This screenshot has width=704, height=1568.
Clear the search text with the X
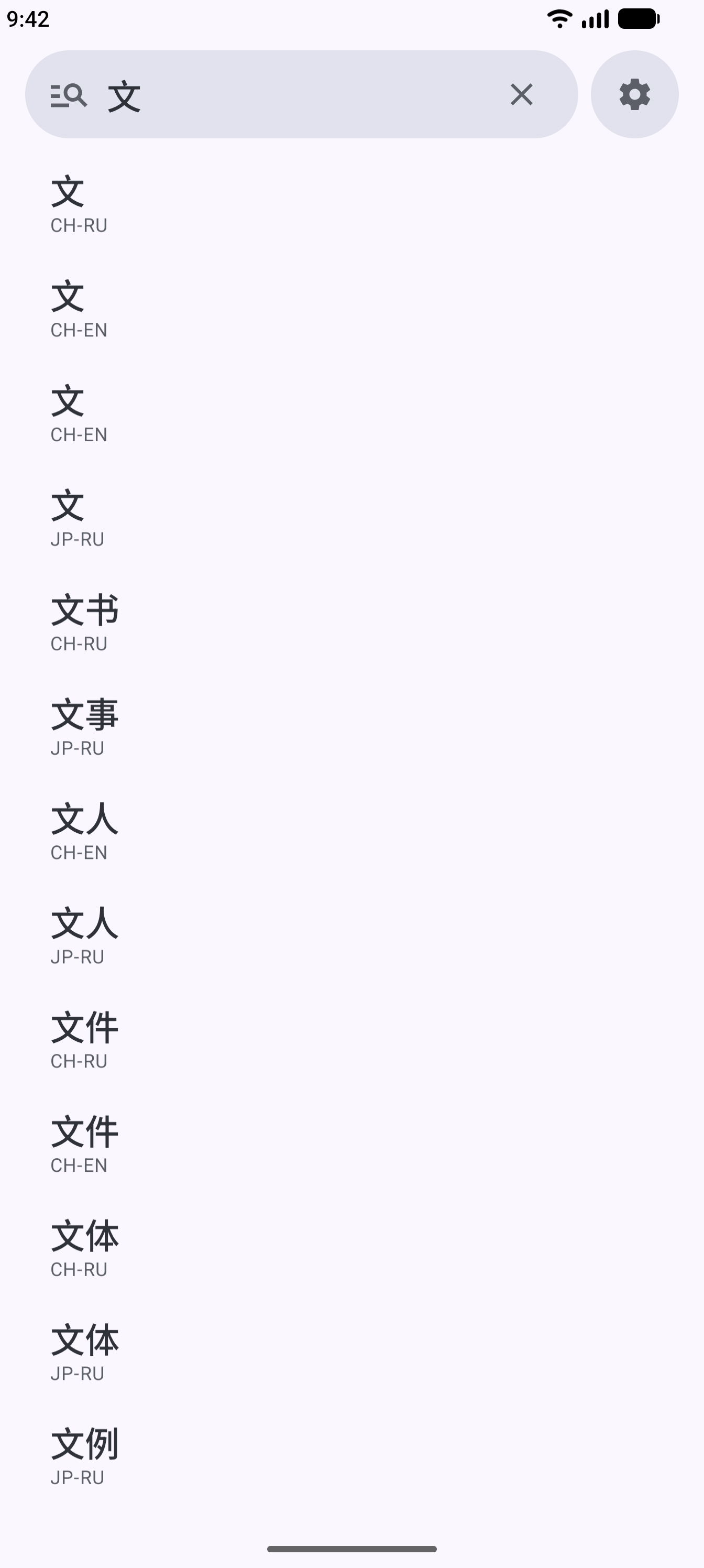tap(522, 94)
